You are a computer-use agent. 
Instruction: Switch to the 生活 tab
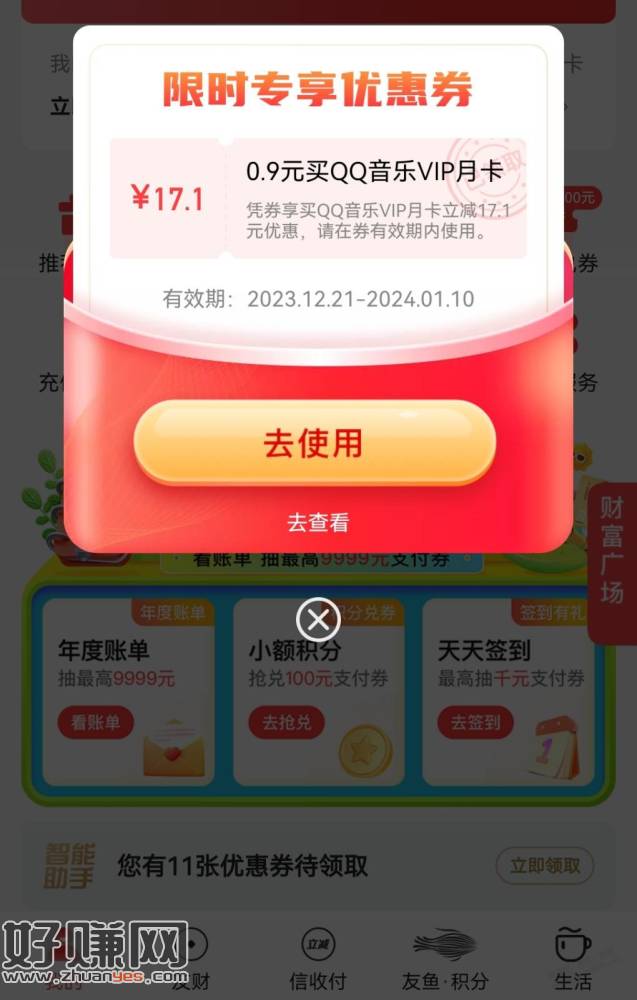tap(573, 958)
